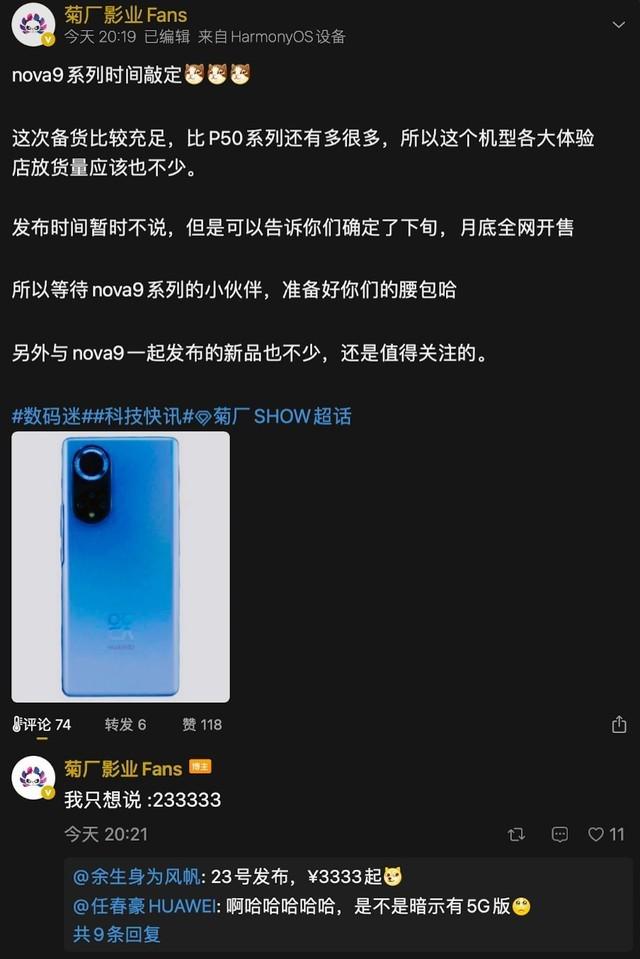Open commenter @余生身为风帆's profile

[x=137, y=877]
